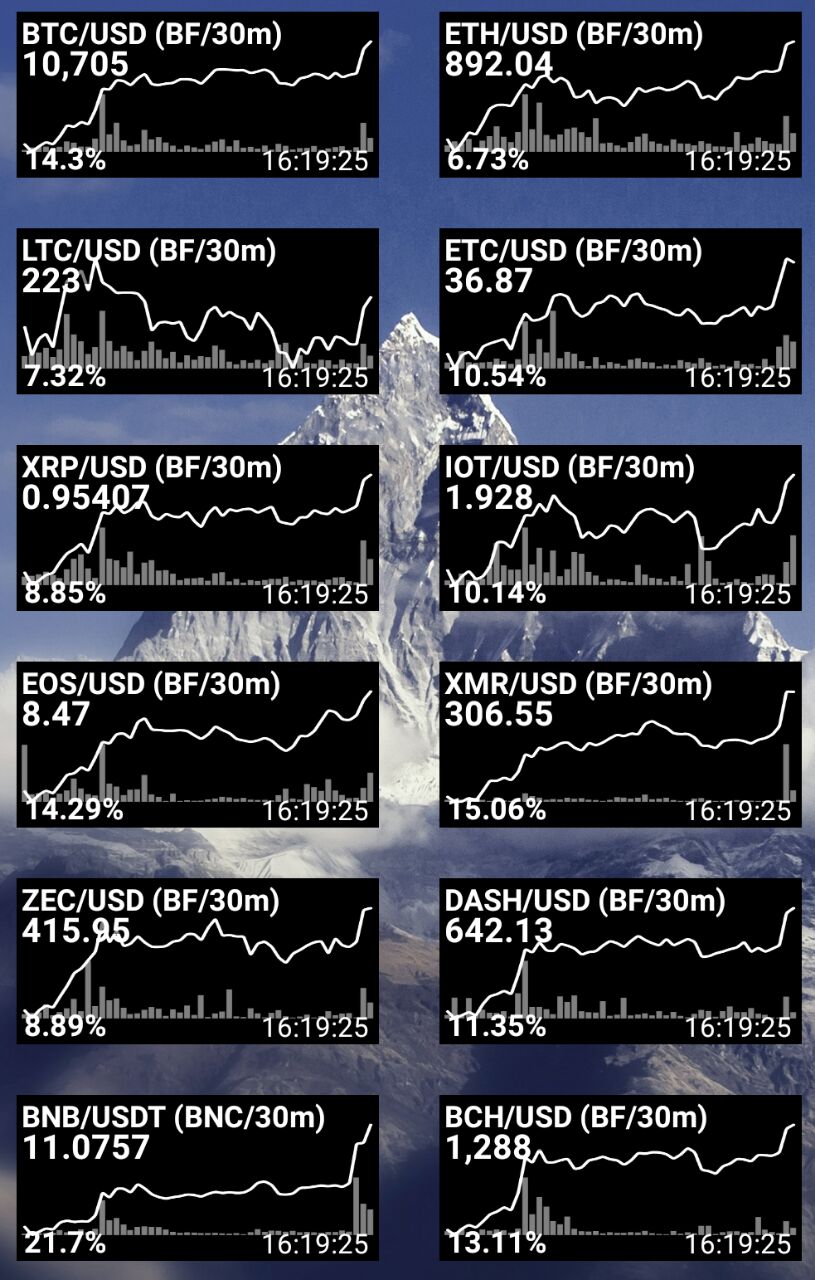Open the BCH/USD ticker widget

coord(620,1178)
